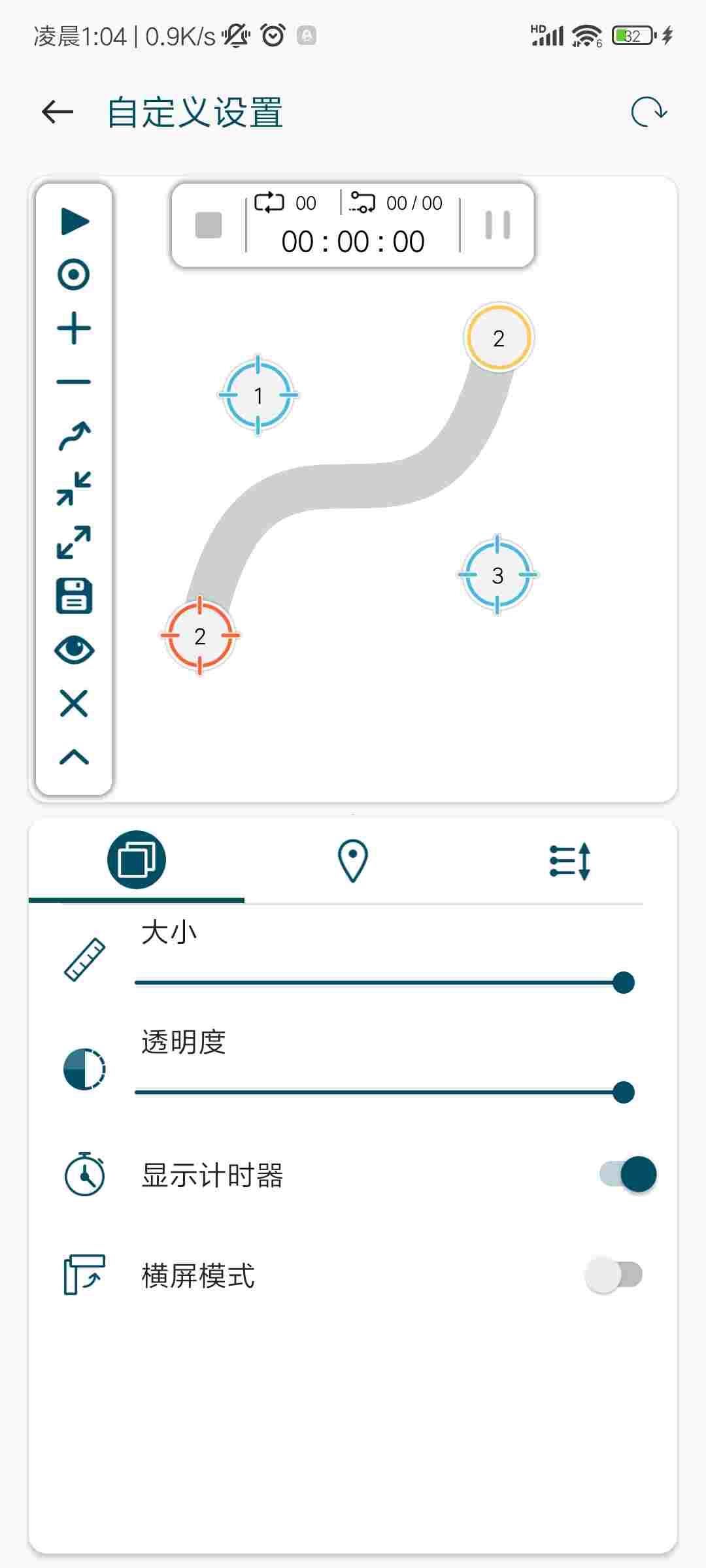Tap the play icon in the toolbar
The height and width of the screenshot is (1568, 706).
(x=74, y=221)
